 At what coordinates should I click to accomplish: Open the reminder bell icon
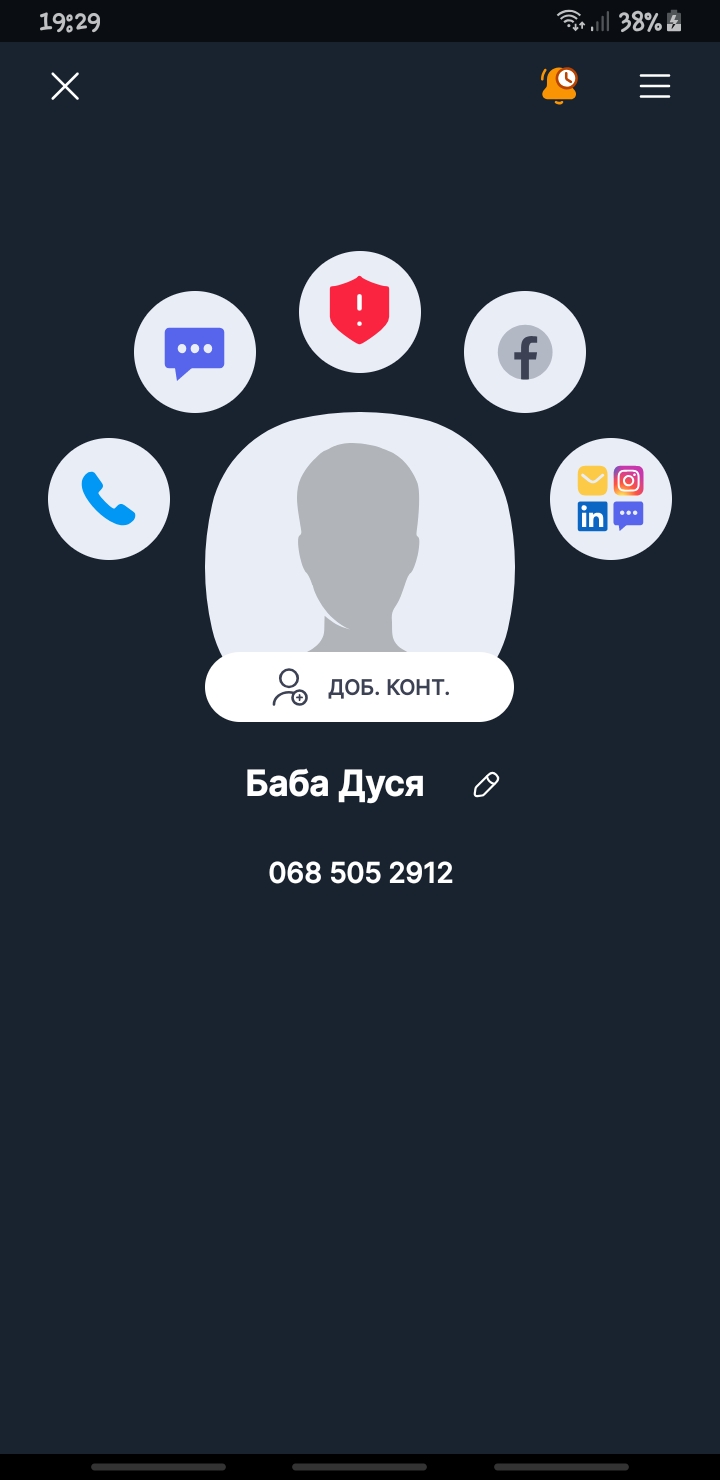(560, 86)
